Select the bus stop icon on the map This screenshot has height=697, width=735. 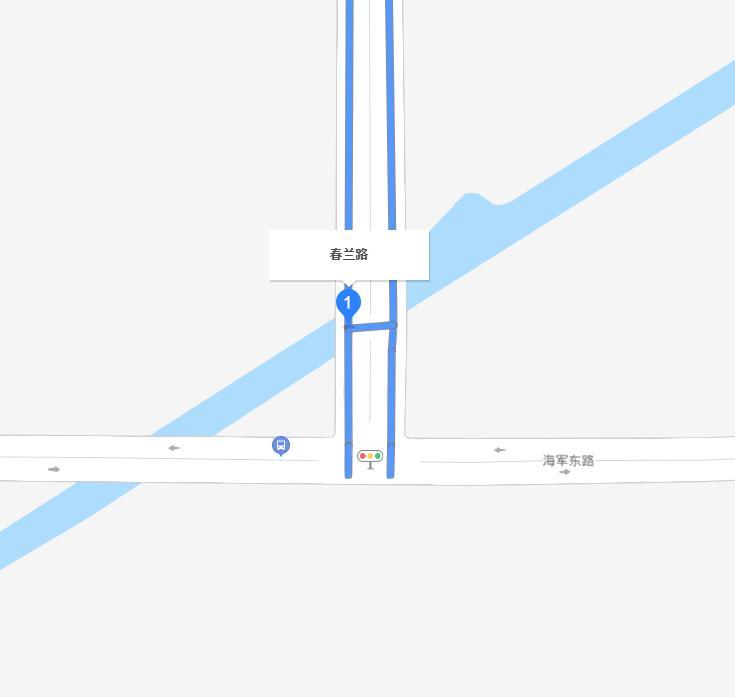point(281,445)
